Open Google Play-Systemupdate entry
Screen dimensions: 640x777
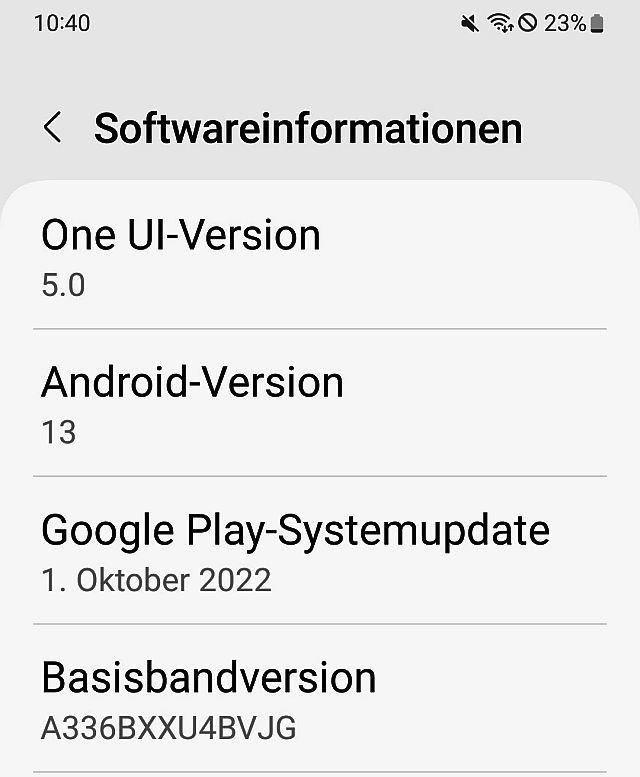[x=320, y=550]
